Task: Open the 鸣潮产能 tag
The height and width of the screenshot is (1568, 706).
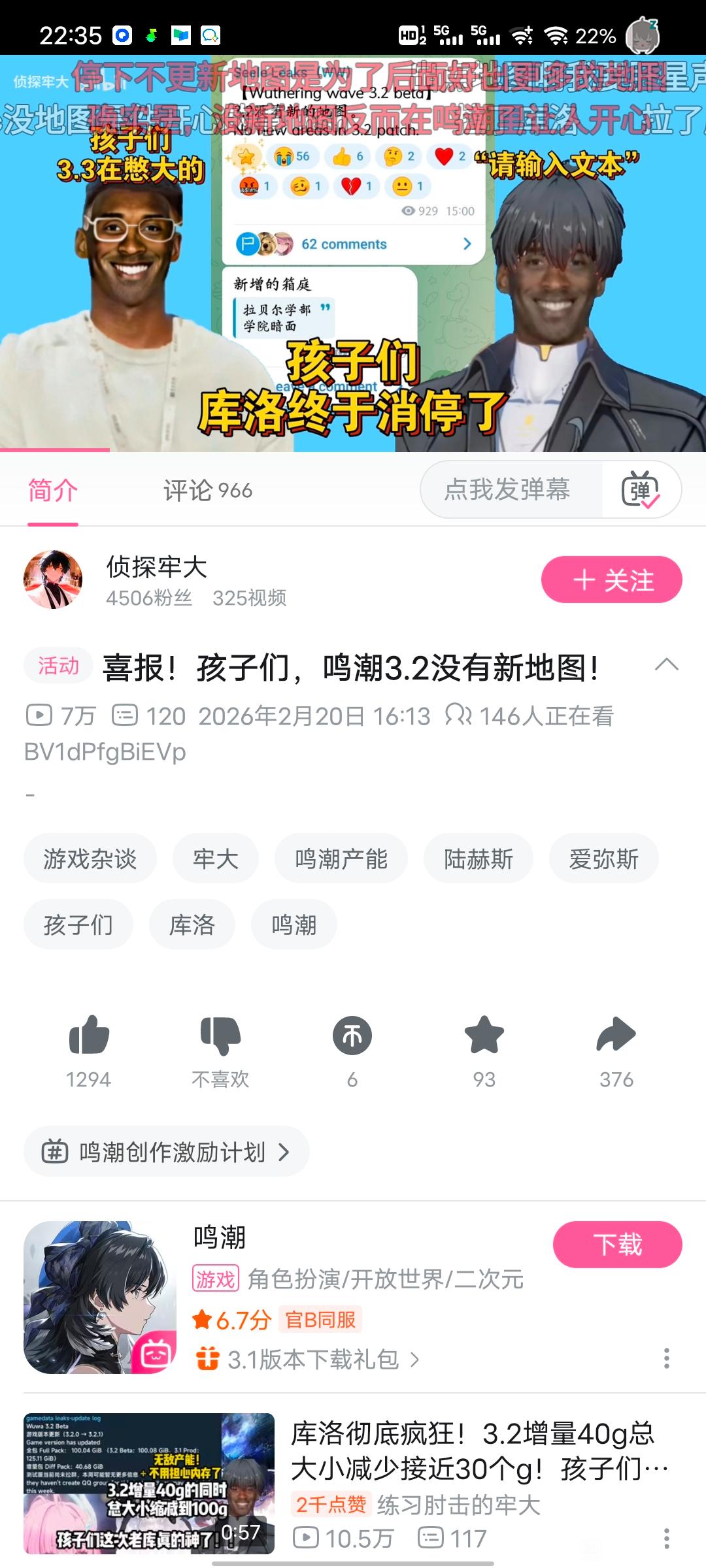Action: (x=341, y=858)
